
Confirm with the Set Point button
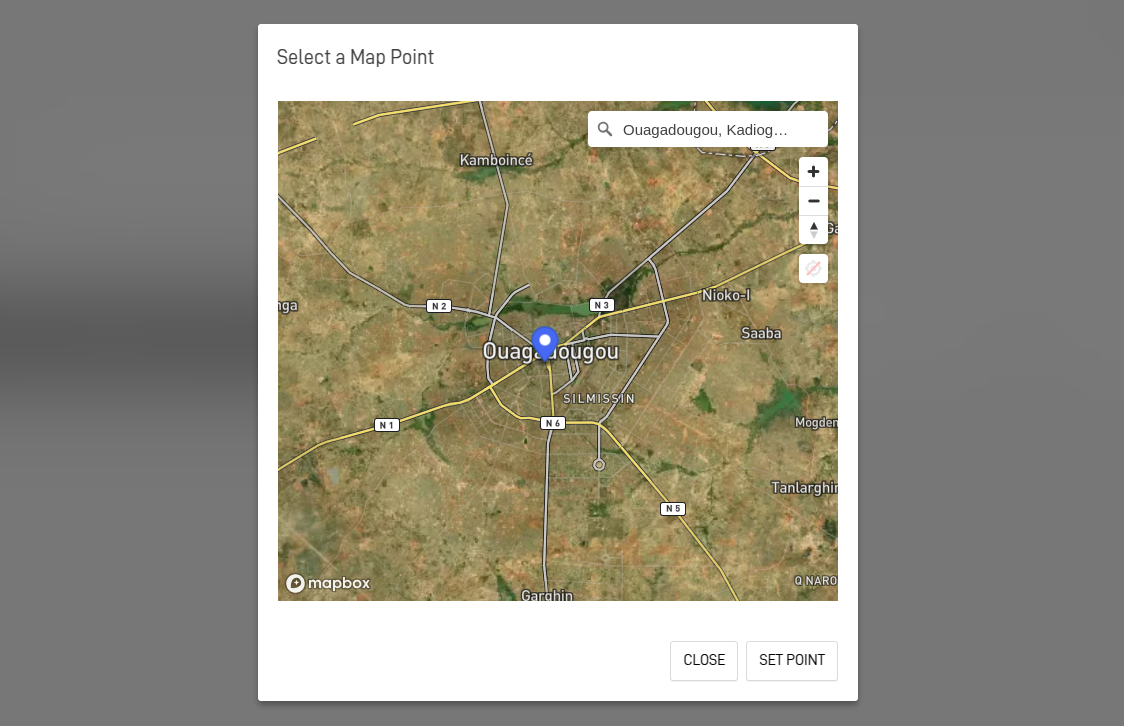point(791,661)
